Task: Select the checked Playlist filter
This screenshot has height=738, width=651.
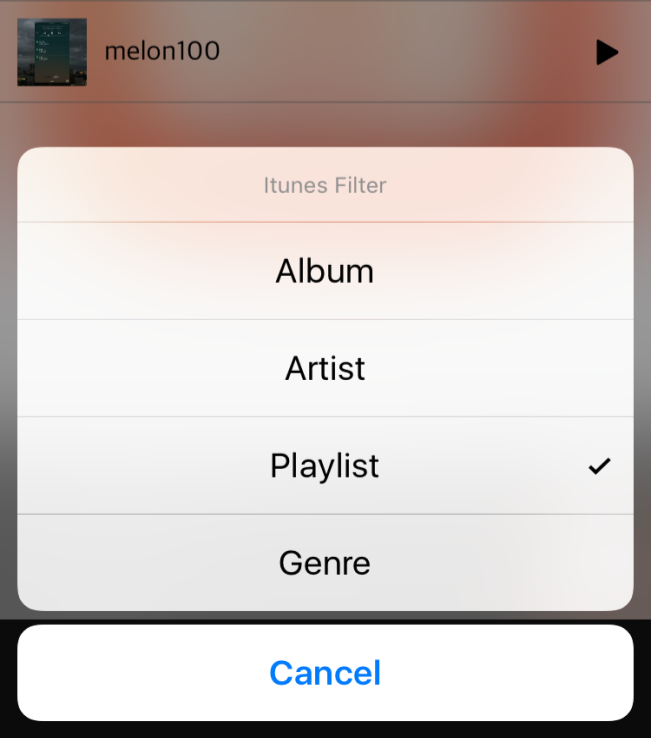Action: pos(325,466)
